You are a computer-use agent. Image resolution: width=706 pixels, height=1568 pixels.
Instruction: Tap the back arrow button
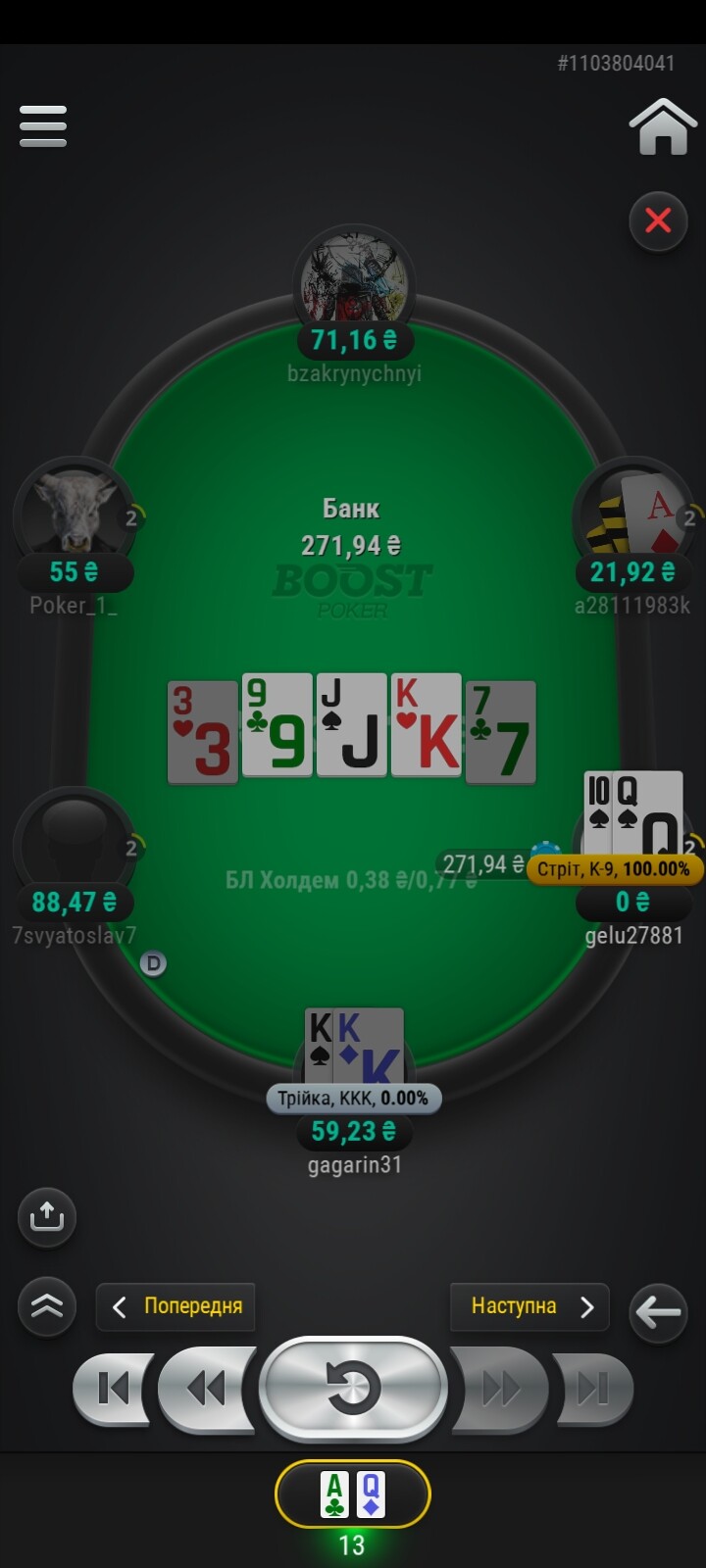click(x=658, y=1311)
